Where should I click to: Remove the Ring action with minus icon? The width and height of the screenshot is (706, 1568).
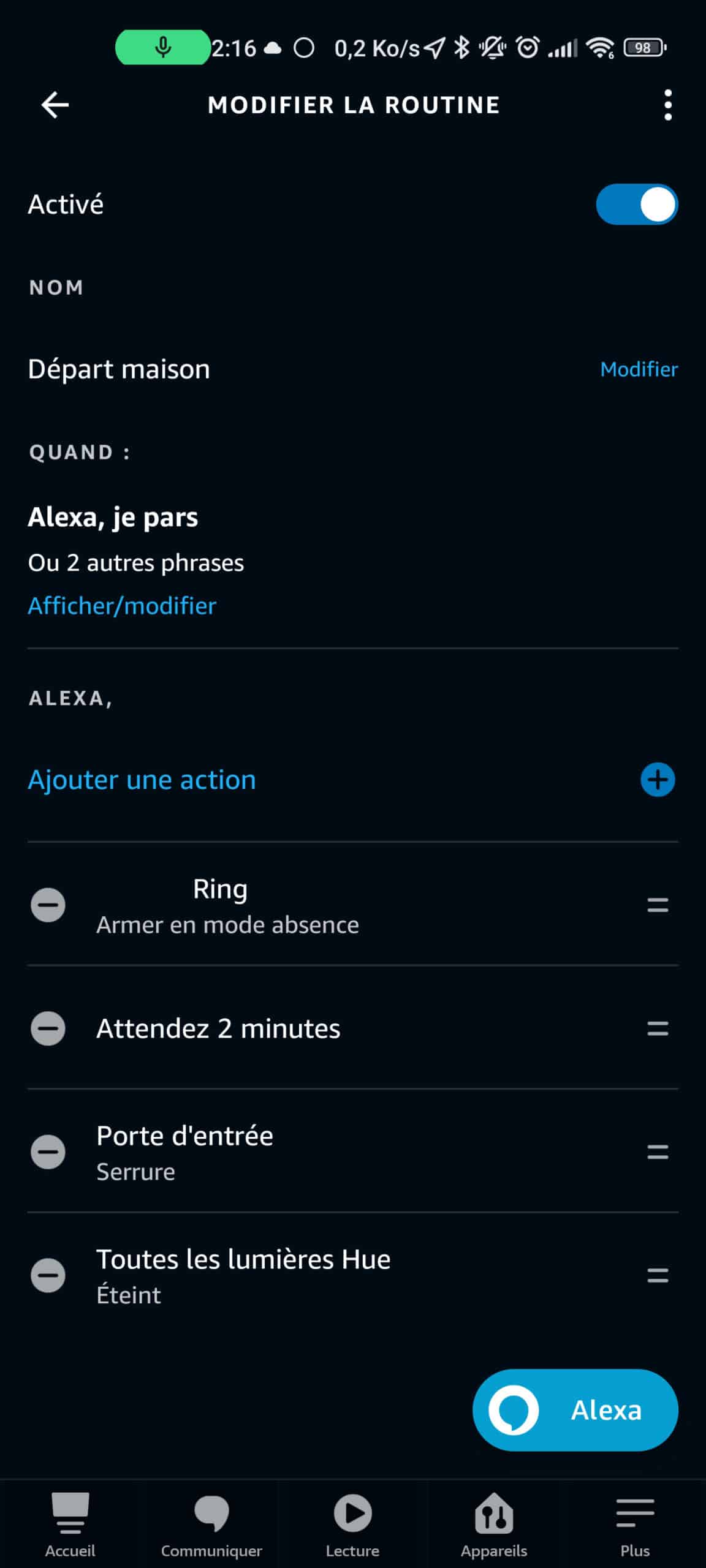(48, 905)
